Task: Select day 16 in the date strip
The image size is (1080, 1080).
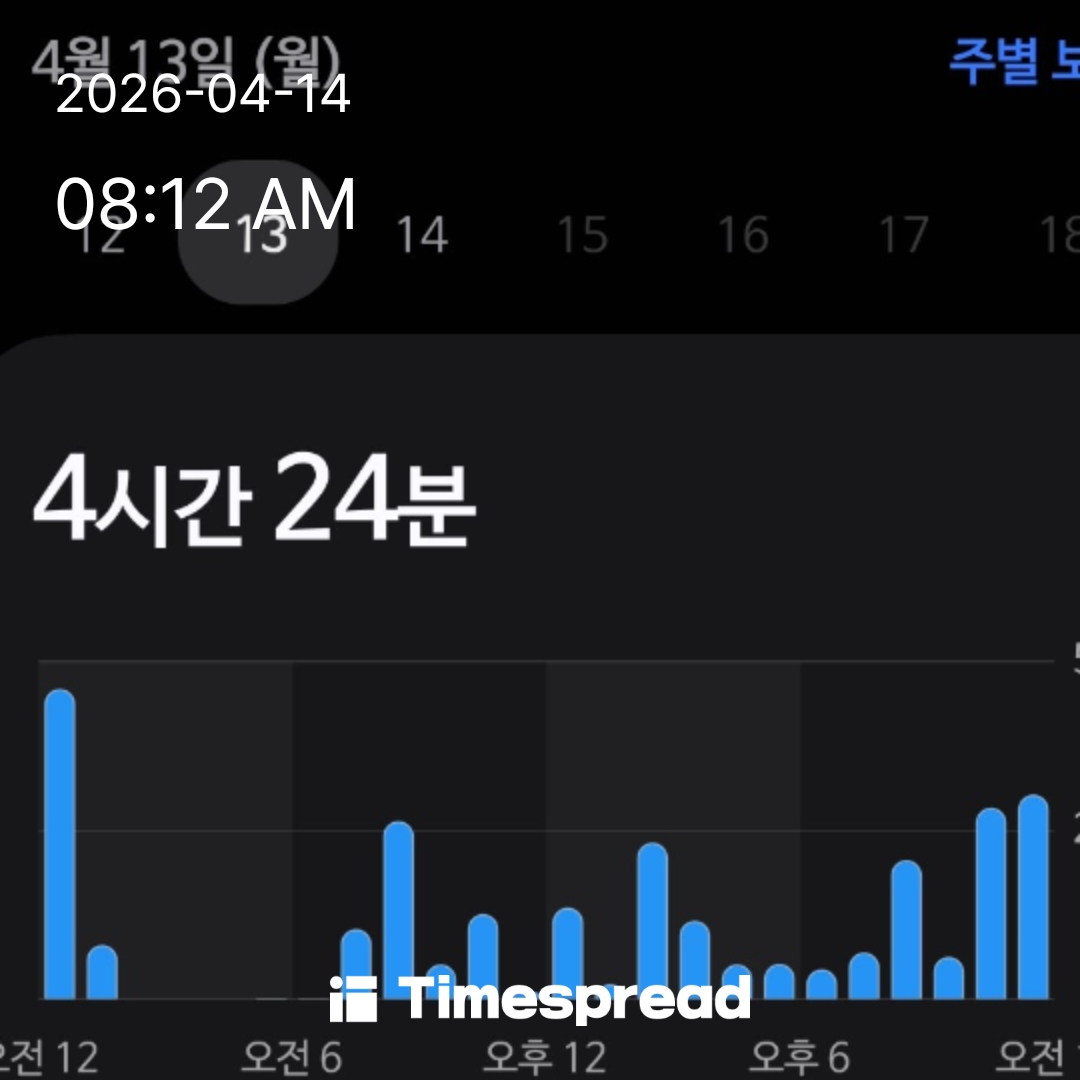Action: click(x=743, y=236)
